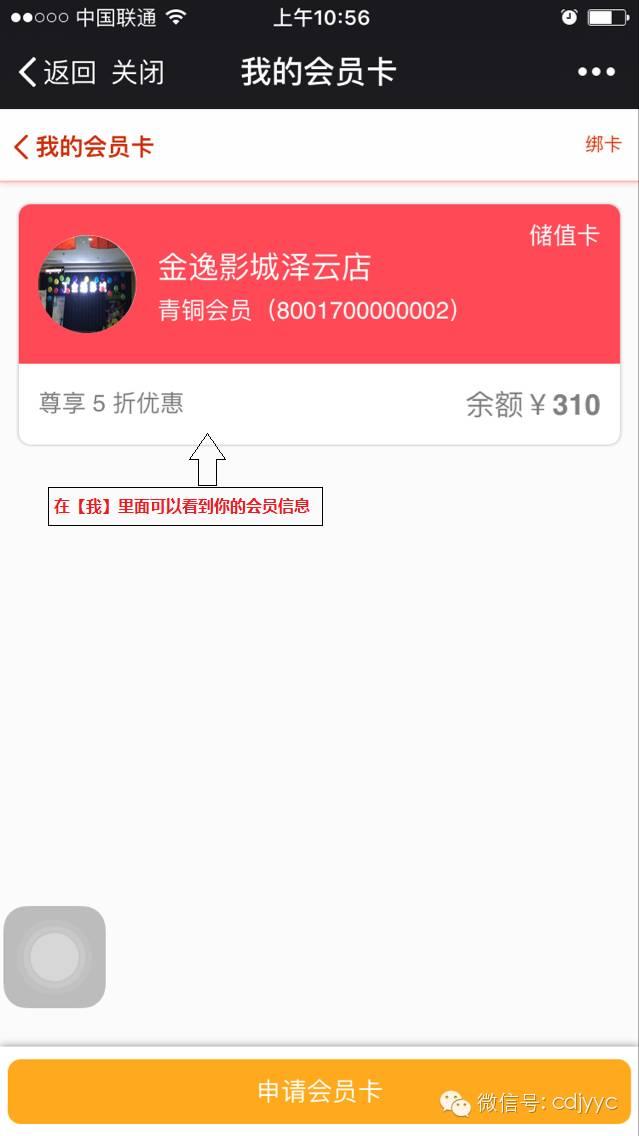Image resolution: width=639 pixels, height=1136 pixels.
Task: Open the 金逸影城泽云店 membership card
Action: tap(319, 285)
